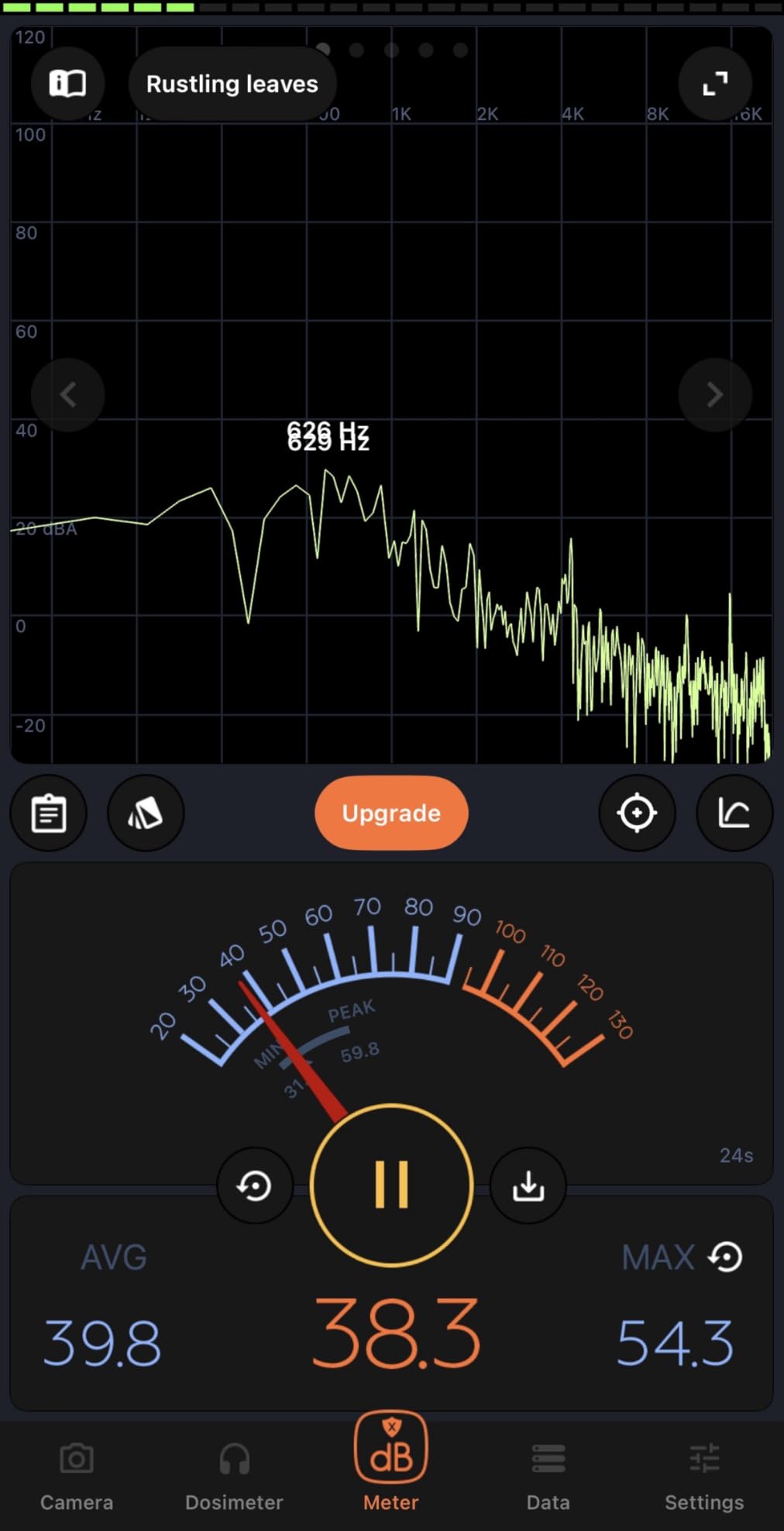The width and height of the screenshot is (784, 1531).
Task: Open the clipboard notes icon
Action: pyautogui.click(x=48, y=813)
